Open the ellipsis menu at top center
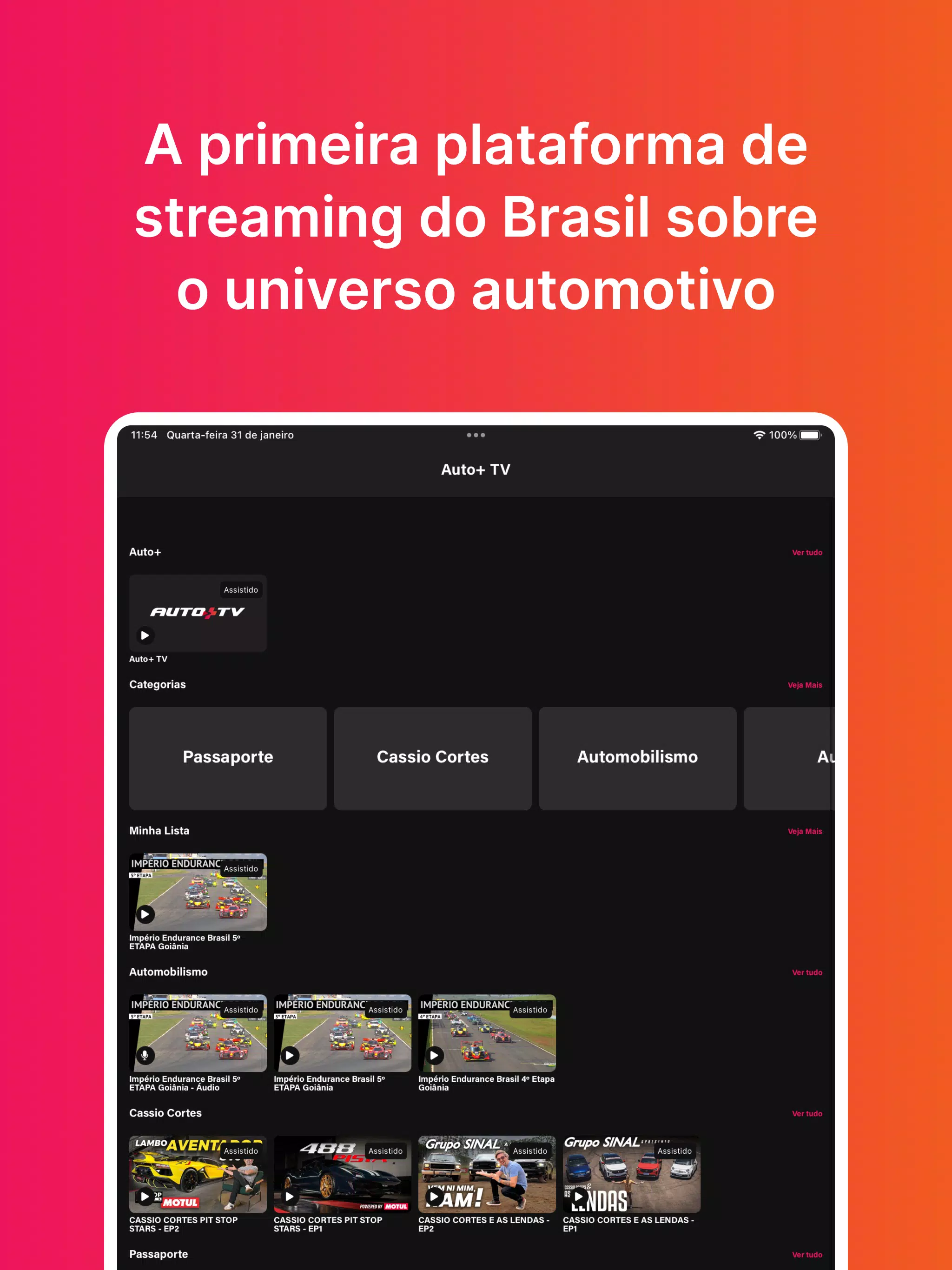This screenshot has width=952, height=1270. pyautogui.click(x=476, y=435)
